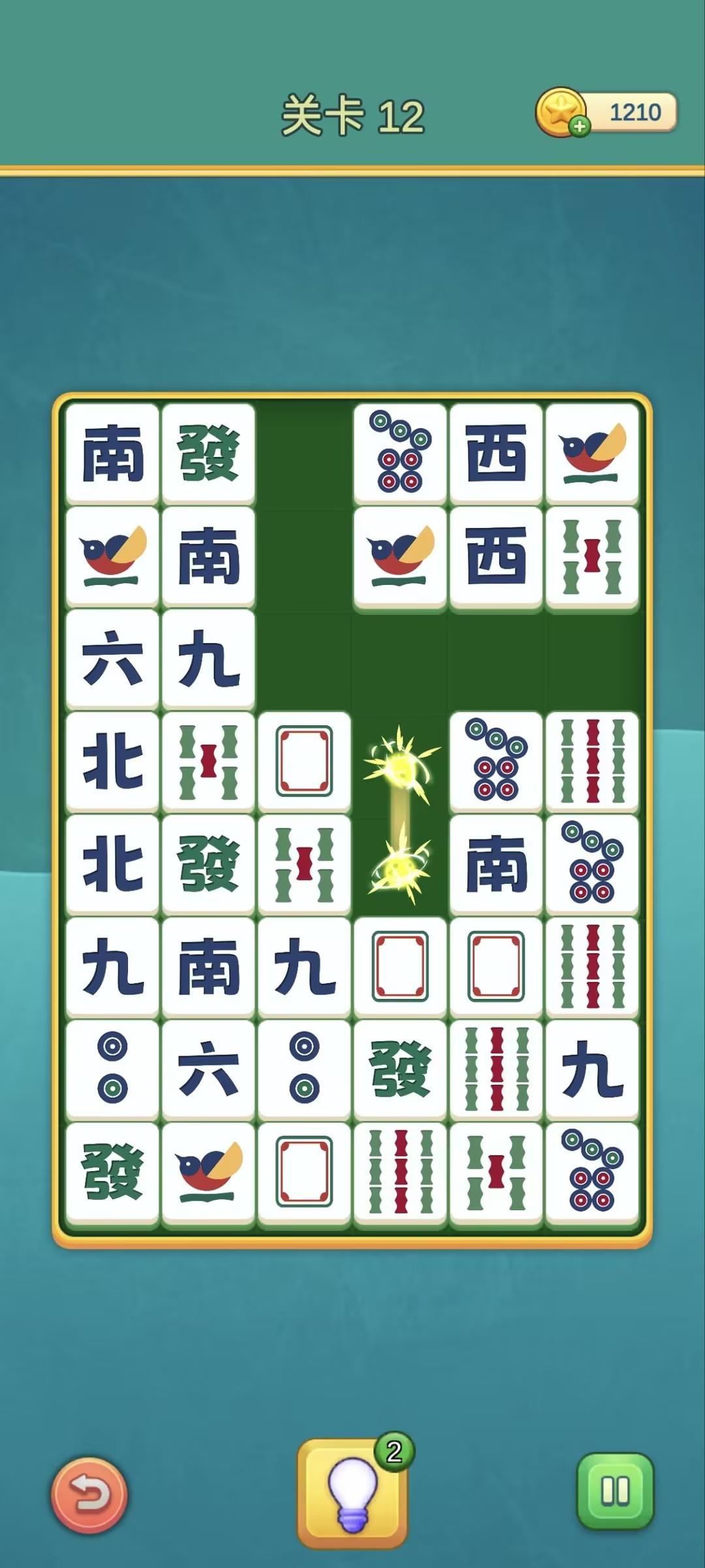705x1568 pixels.
Task: Pause the game
Action: tap(615, 1491)
